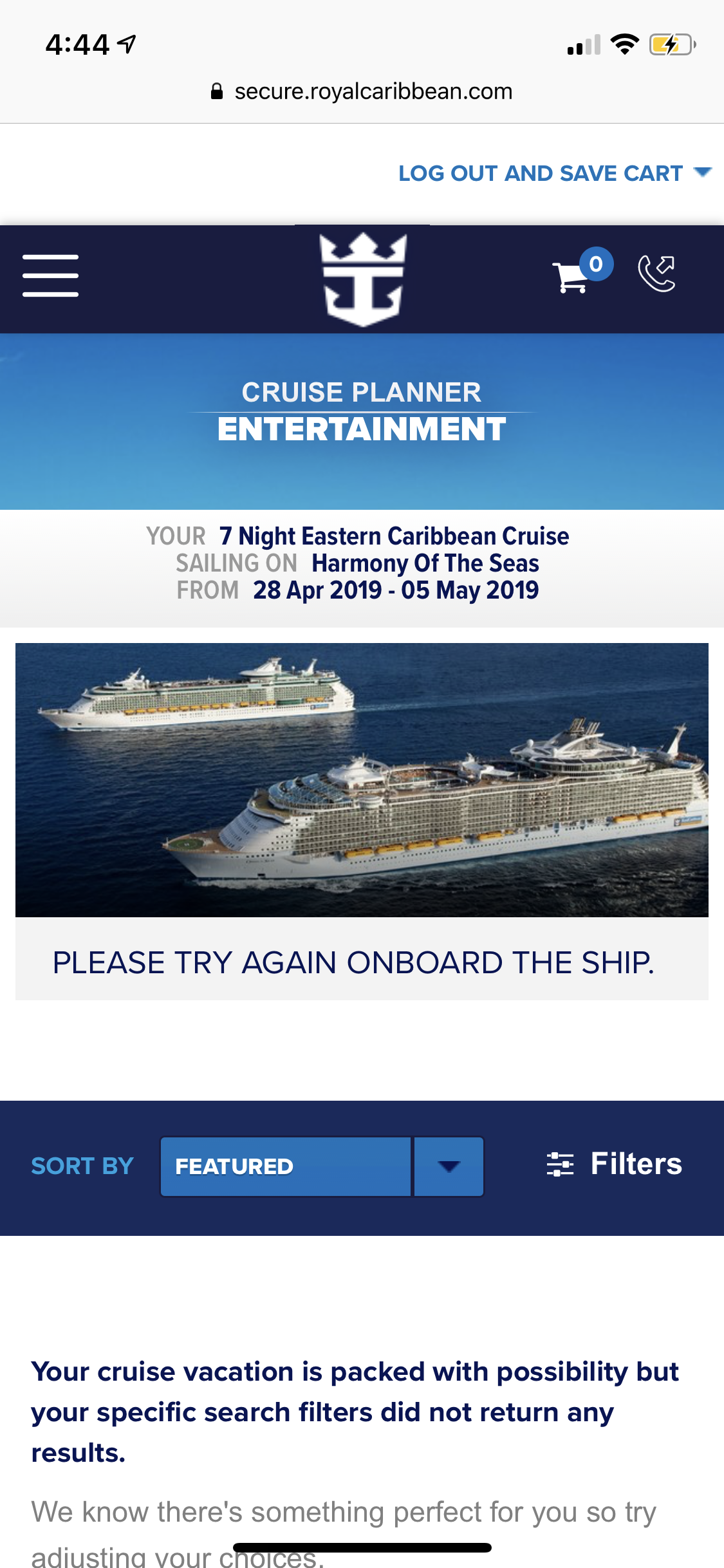Tap the browser address bar
The width and height of the screenshot is (724, 1568).
[x=362, y=91]
